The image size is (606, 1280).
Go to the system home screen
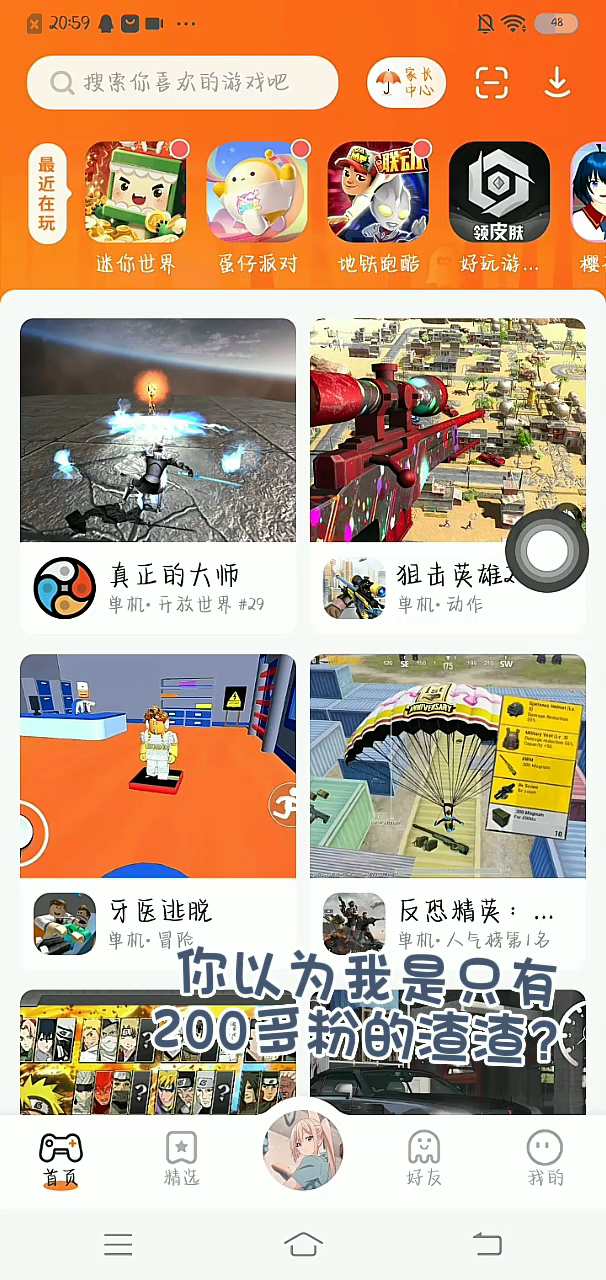303,1244
